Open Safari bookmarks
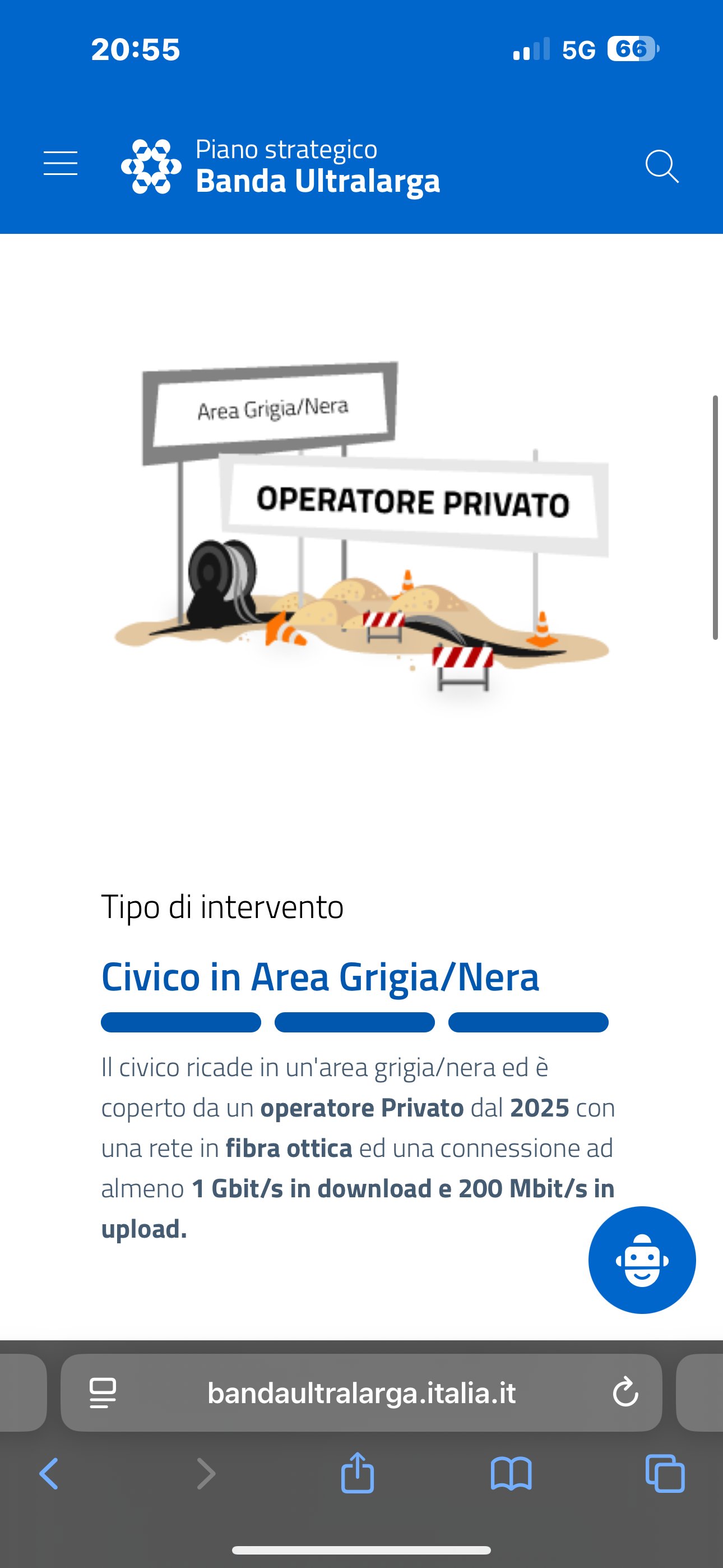The image size is (723, 1568). [511, 1474]
